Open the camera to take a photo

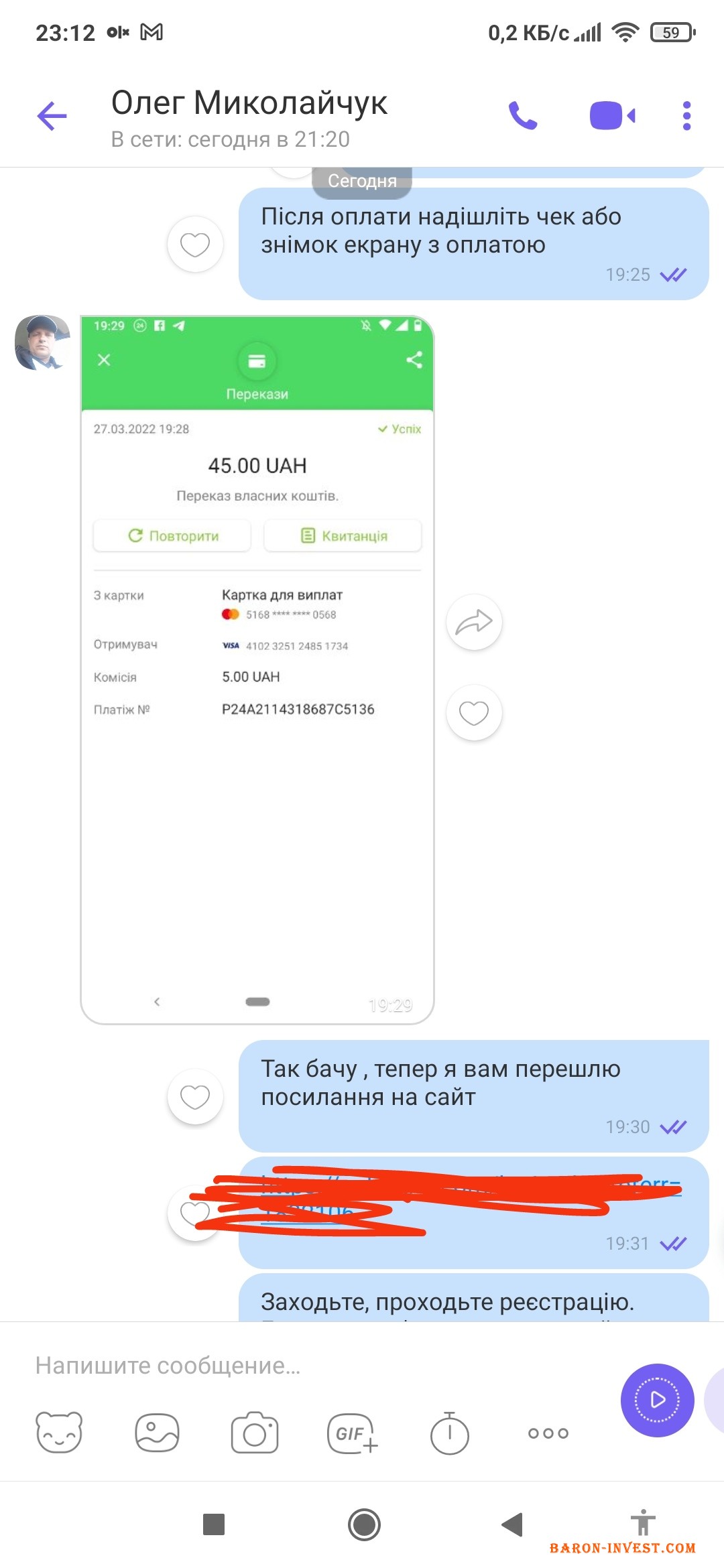tap(255, 1433)
